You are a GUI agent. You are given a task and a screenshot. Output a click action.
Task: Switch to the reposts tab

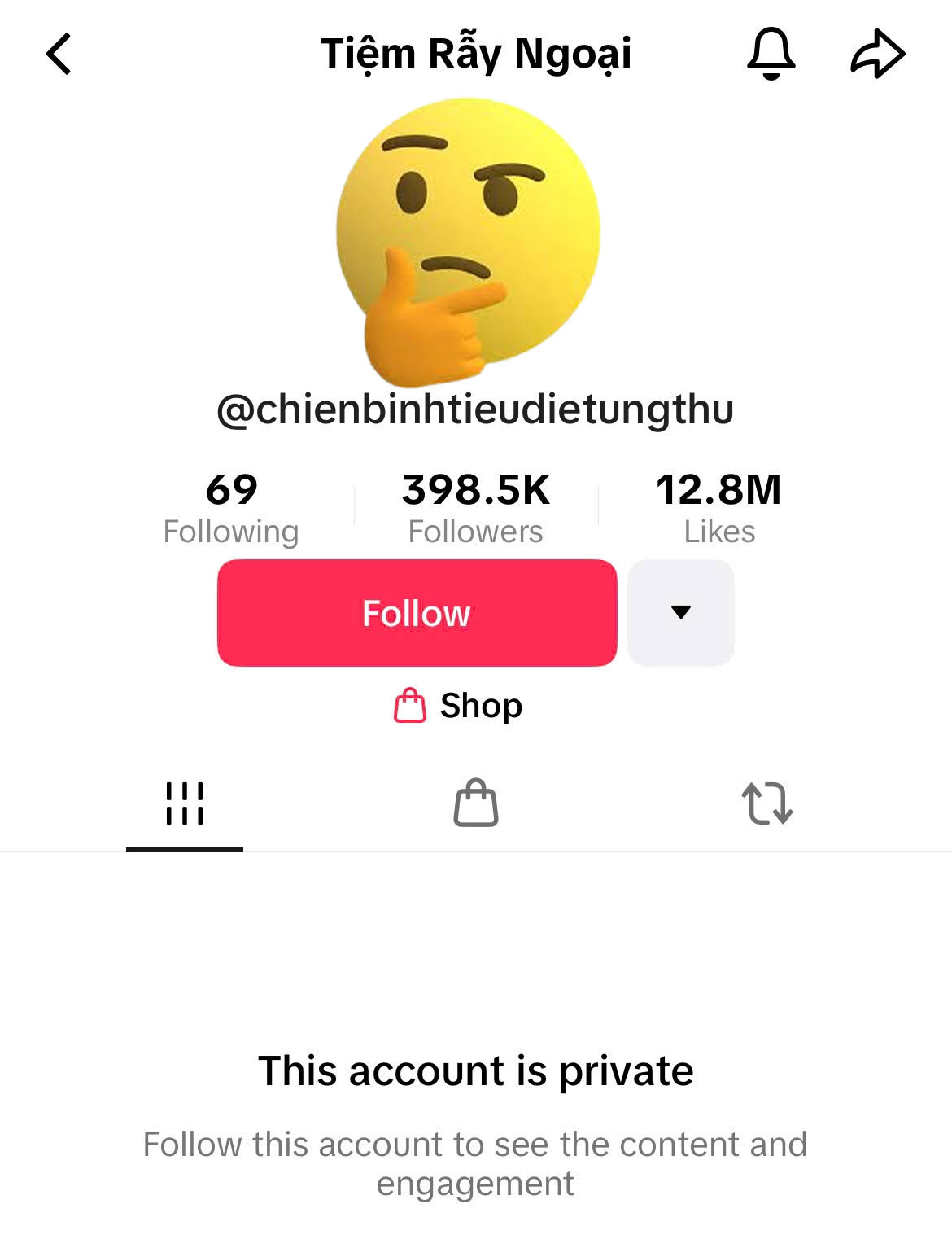(x=766, y=803)
